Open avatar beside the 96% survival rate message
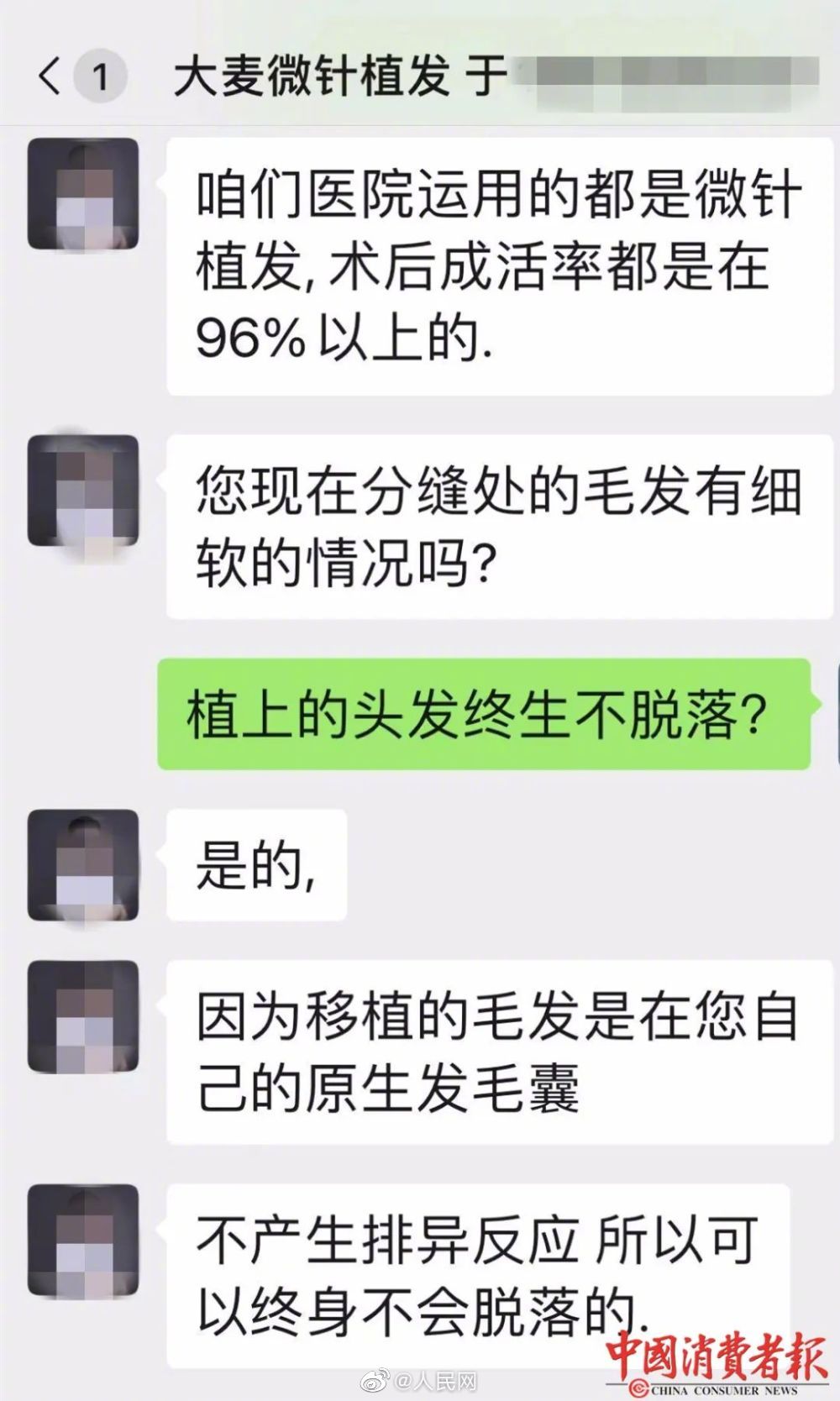 click(83, 194)
